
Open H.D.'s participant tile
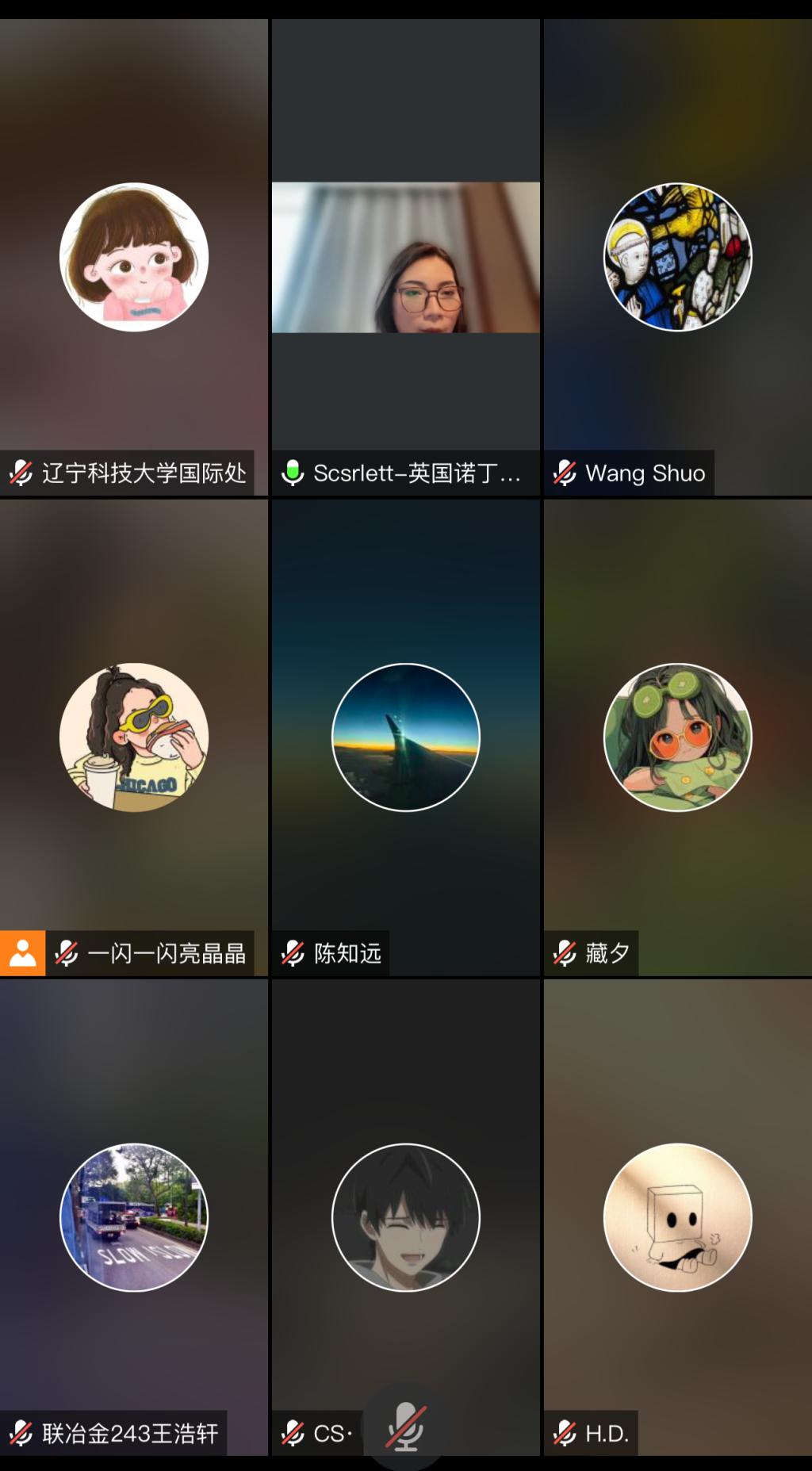coord(677,1217)
